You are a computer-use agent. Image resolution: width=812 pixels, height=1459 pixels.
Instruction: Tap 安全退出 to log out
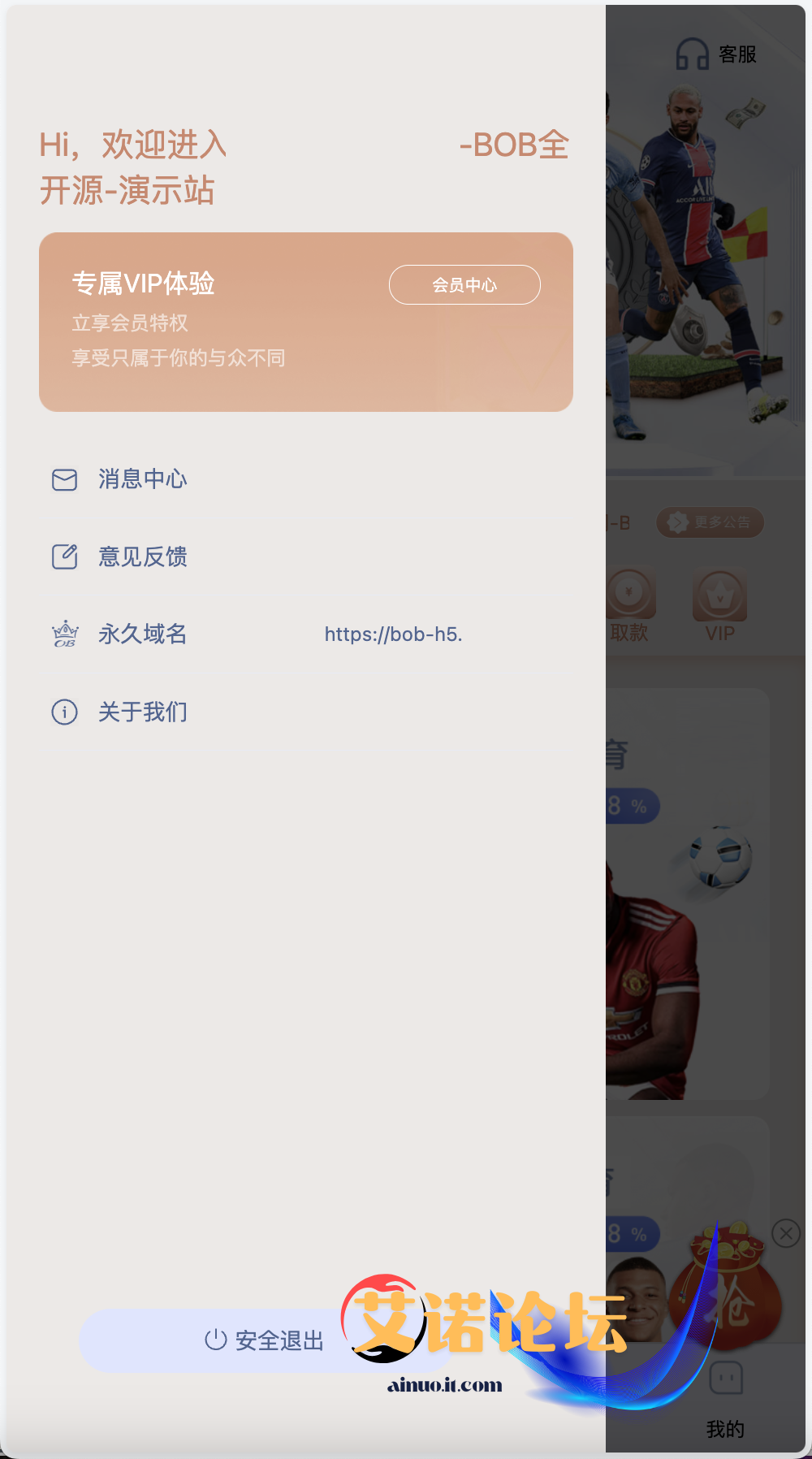point(264,1340)
